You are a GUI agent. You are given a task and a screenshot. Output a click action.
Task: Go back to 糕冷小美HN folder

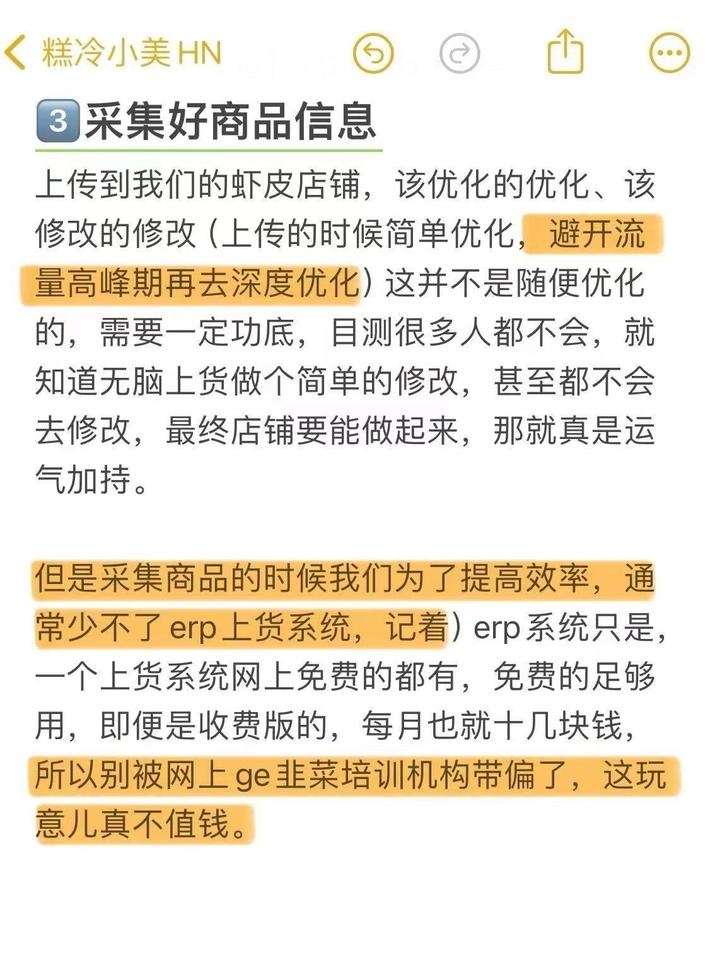[112, 52]
